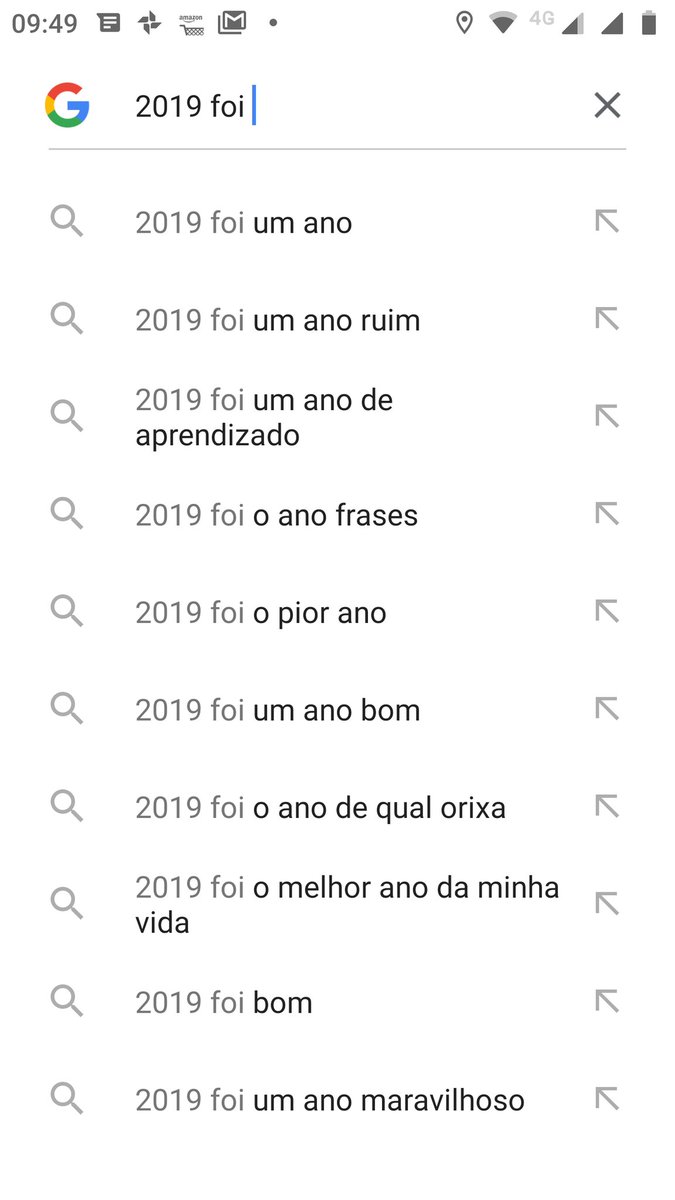Tap the arrow beside 'o ano de qual orixa'
675x1200 pixels.
pos(606,807)
